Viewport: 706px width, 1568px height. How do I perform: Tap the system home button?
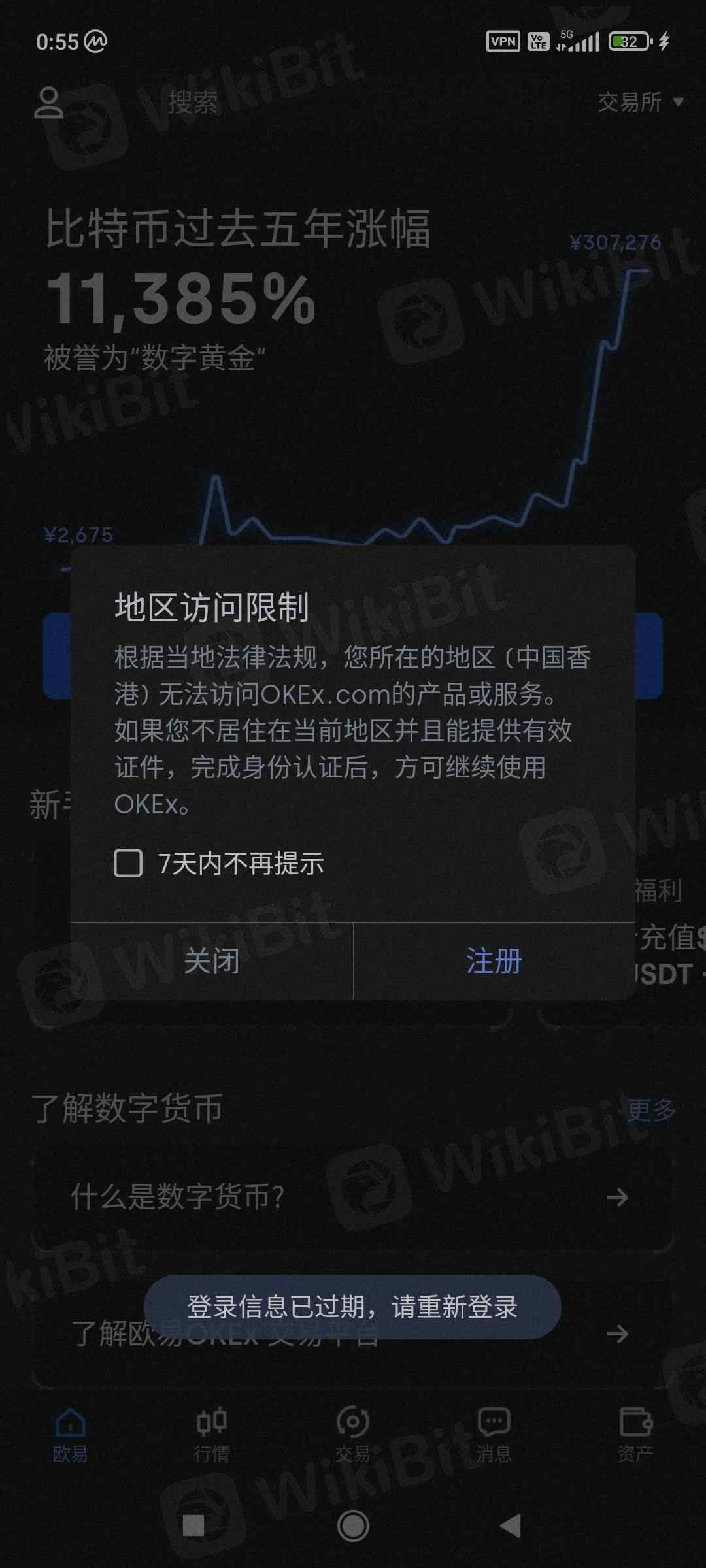[353, 1526]
